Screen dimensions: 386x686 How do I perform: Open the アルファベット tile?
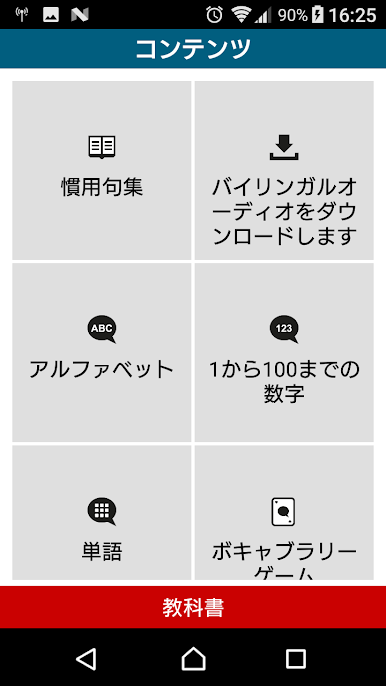coord(102,353)
